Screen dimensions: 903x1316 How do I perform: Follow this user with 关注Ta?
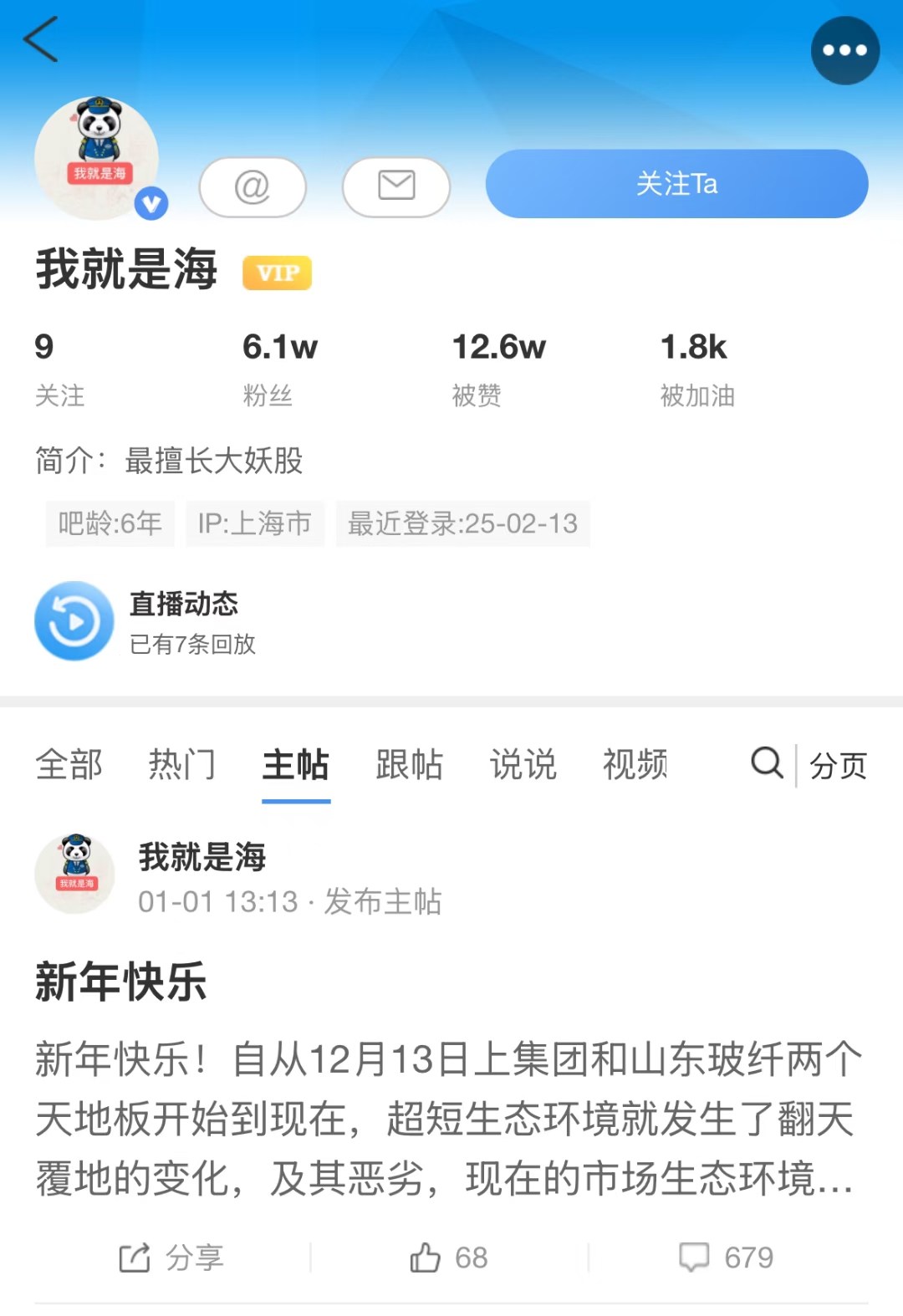(x=676, y=184)
